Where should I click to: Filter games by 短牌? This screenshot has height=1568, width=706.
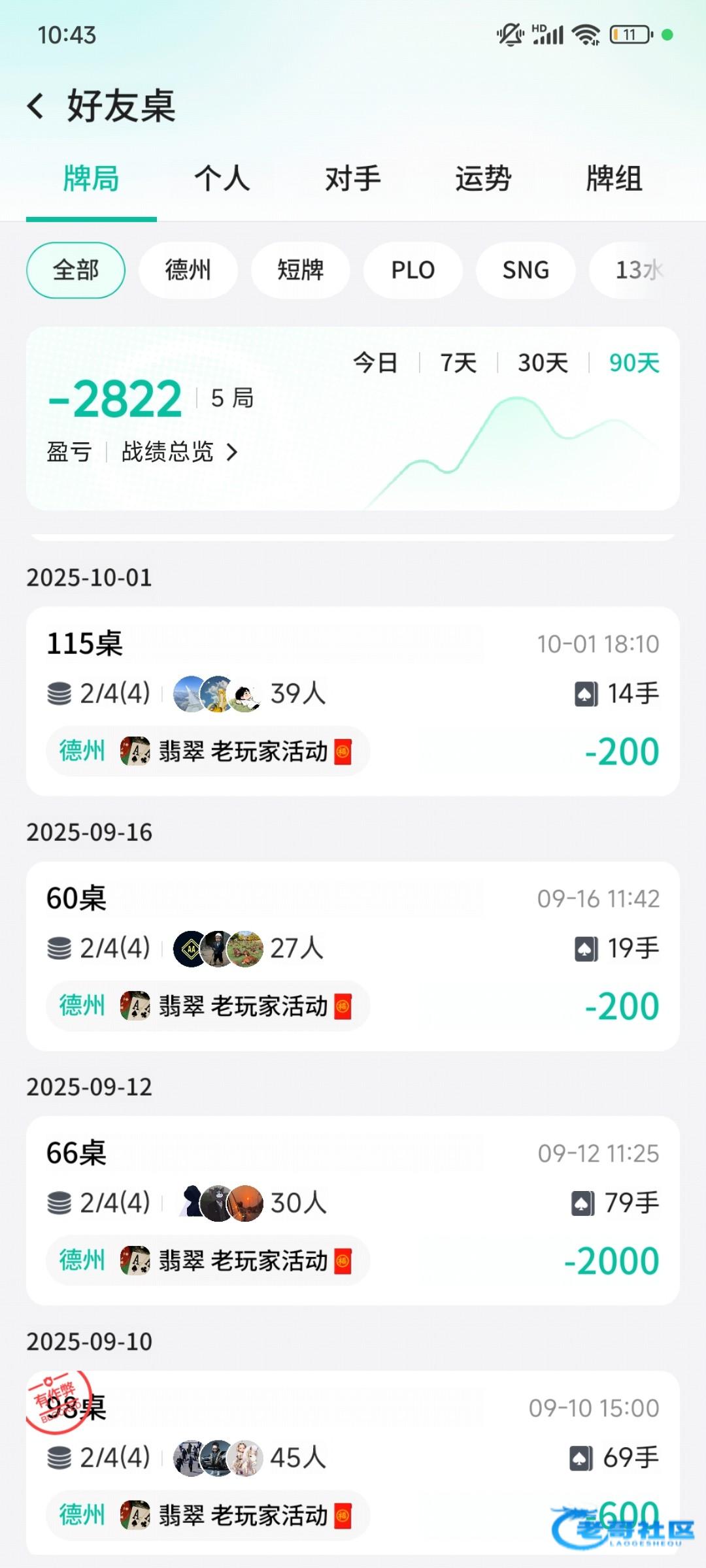[x=300, y=270]
